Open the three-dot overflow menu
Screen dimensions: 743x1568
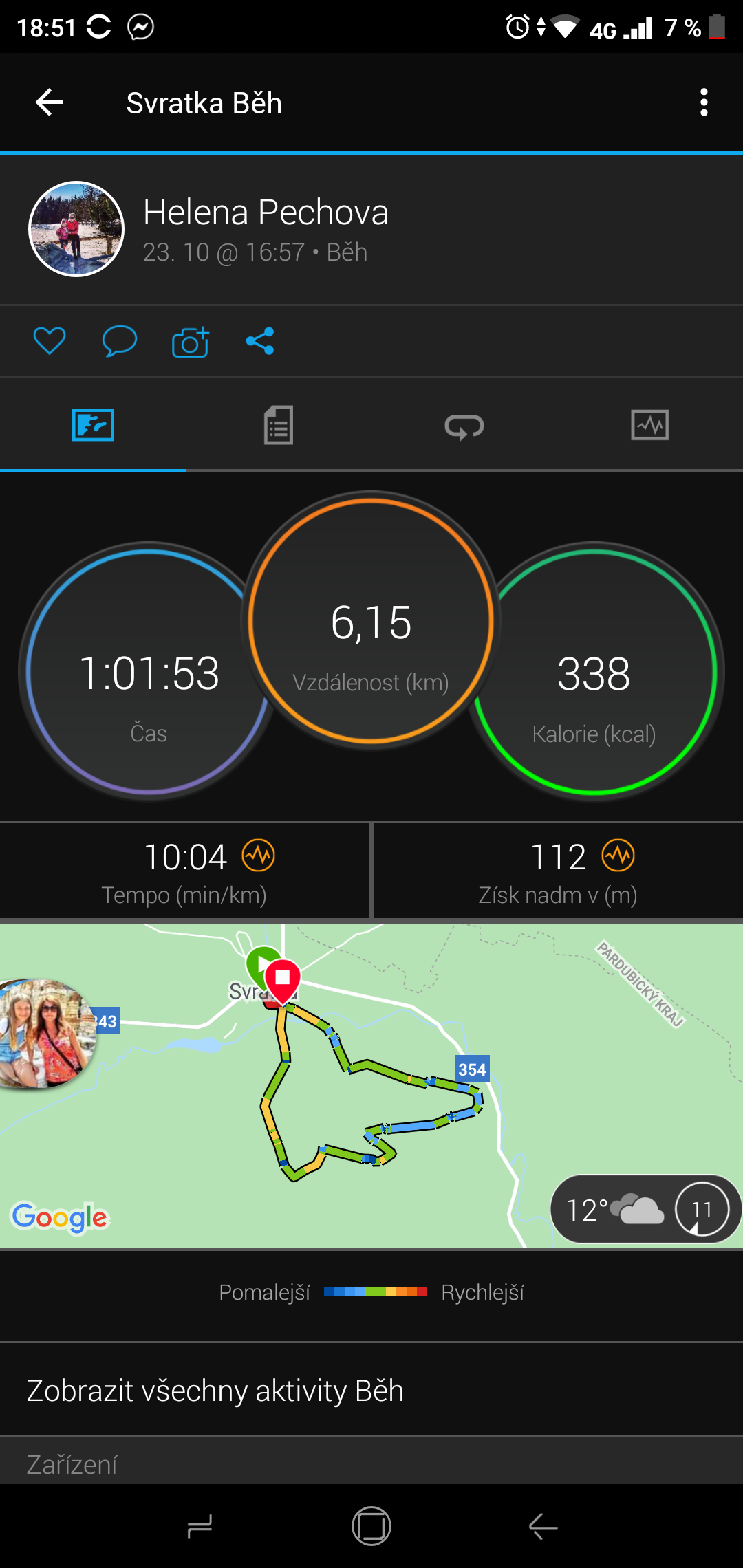point(703,102)
